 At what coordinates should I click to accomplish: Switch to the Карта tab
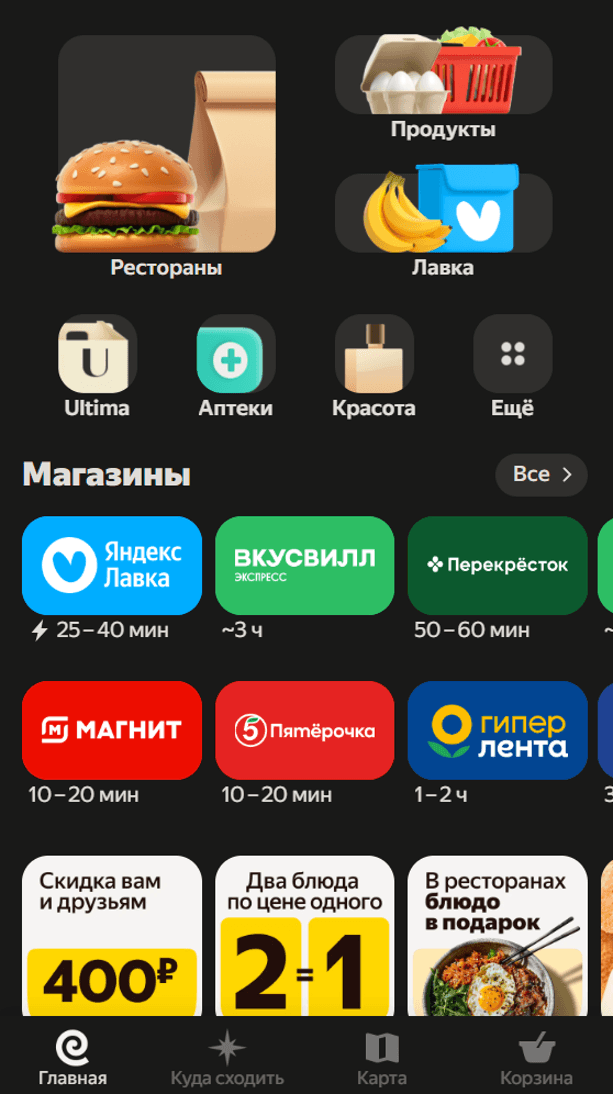(x=382, y=1060)
